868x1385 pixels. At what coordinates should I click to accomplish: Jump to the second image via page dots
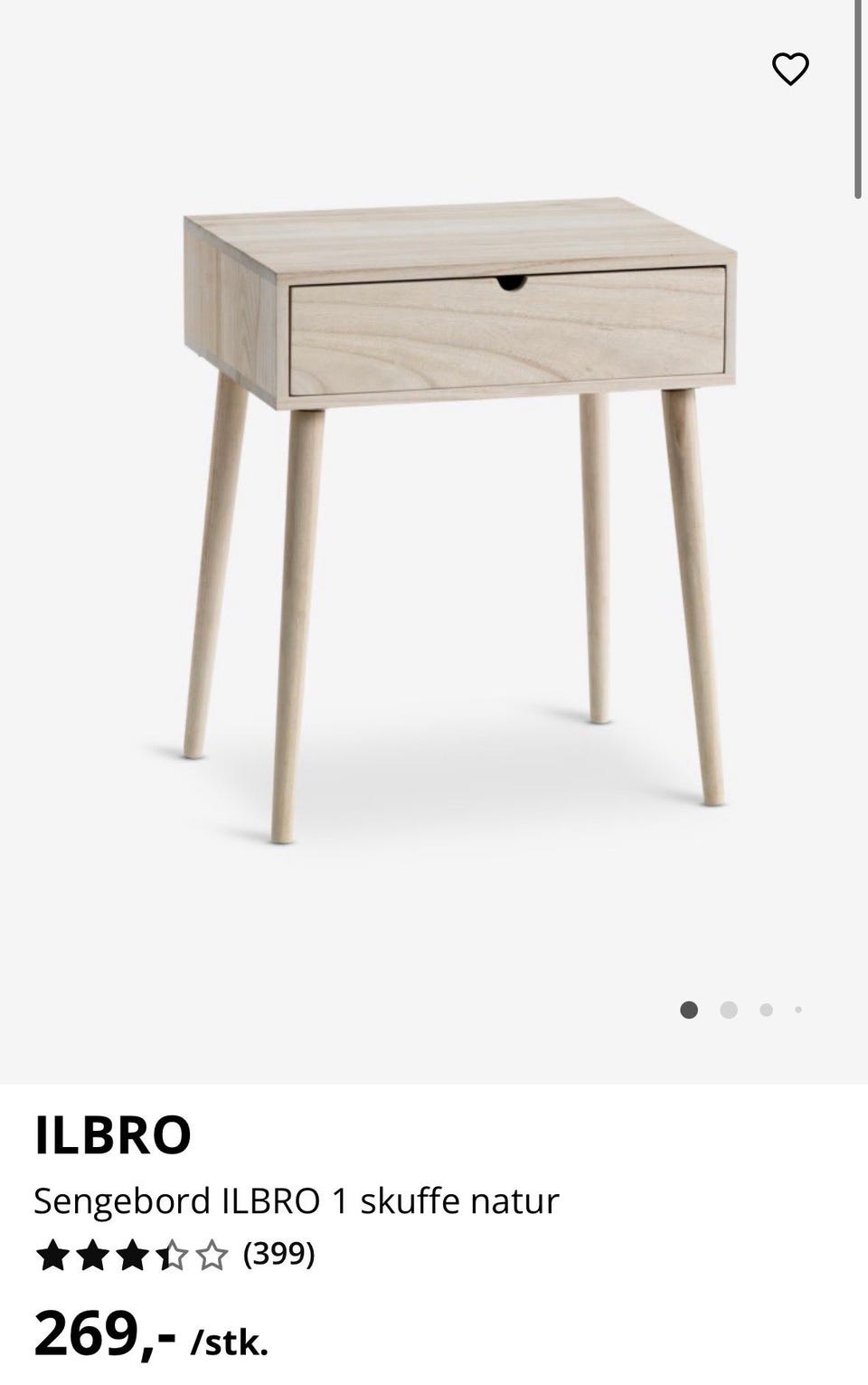coord(729,1010)
